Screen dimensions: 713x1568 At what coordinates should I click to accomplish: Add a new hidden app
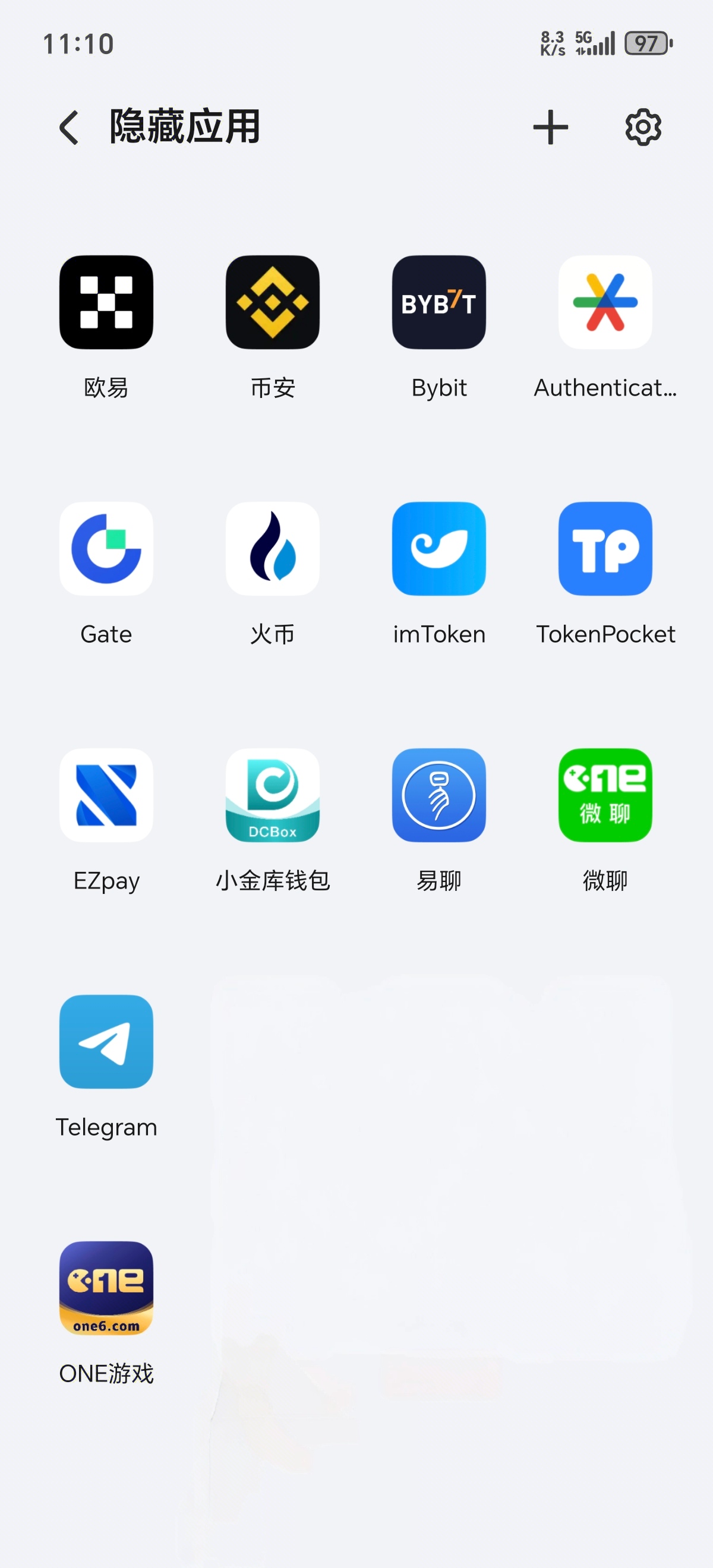point(550,127)
